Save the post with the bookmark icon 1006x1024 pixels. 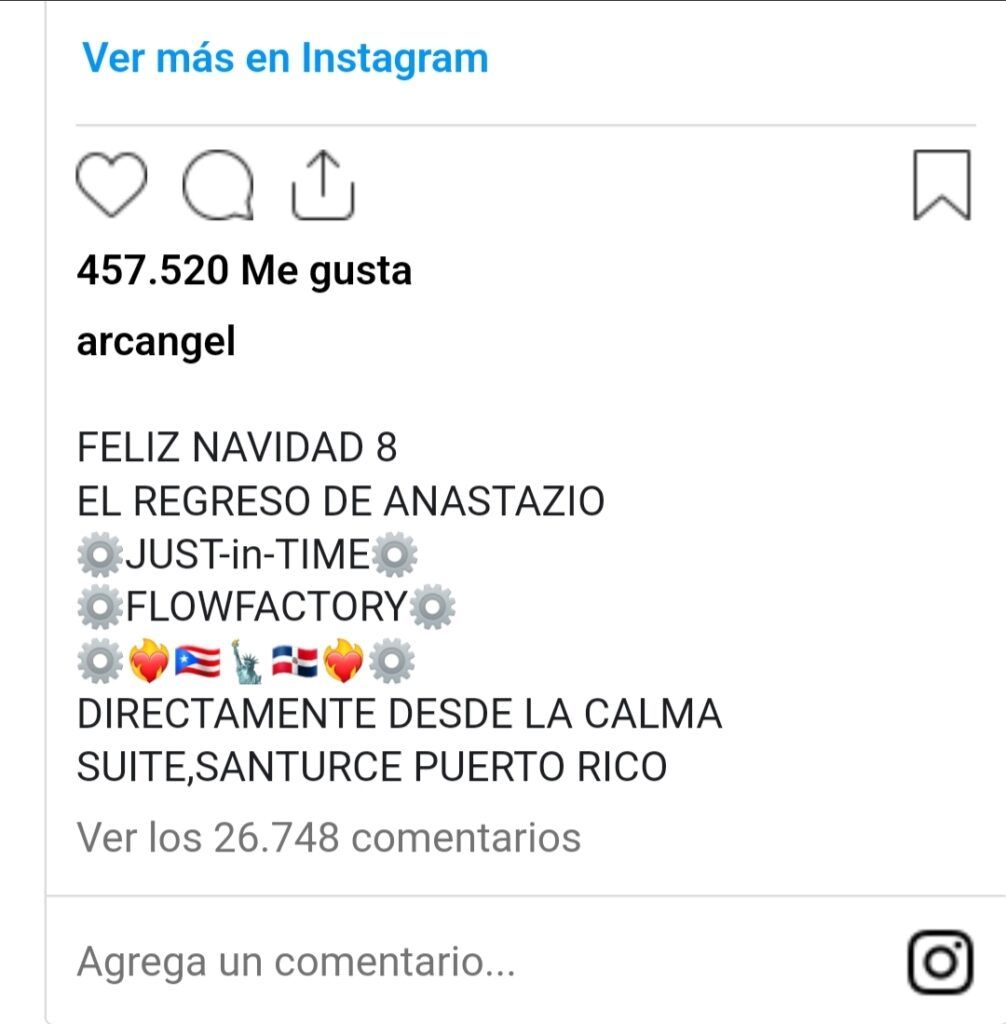click(941, 185)
